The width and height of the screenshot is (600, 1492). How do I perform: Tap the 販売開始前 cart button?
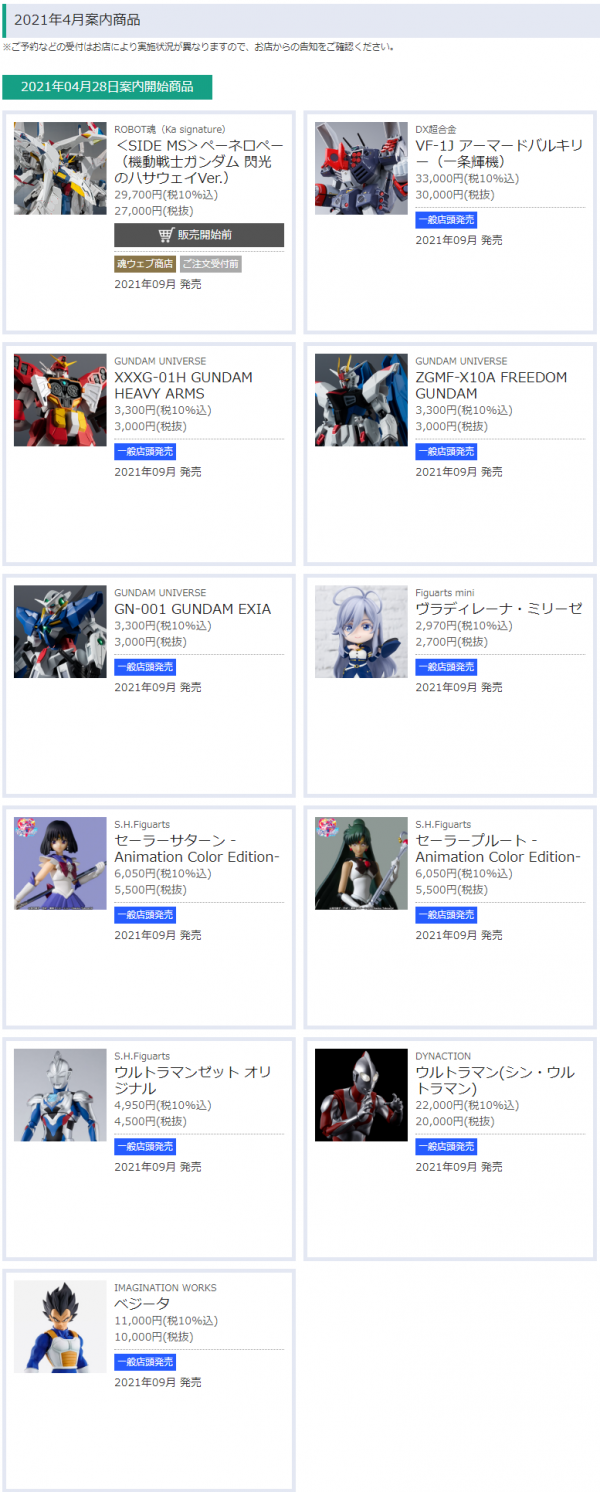tap(199, 235)
